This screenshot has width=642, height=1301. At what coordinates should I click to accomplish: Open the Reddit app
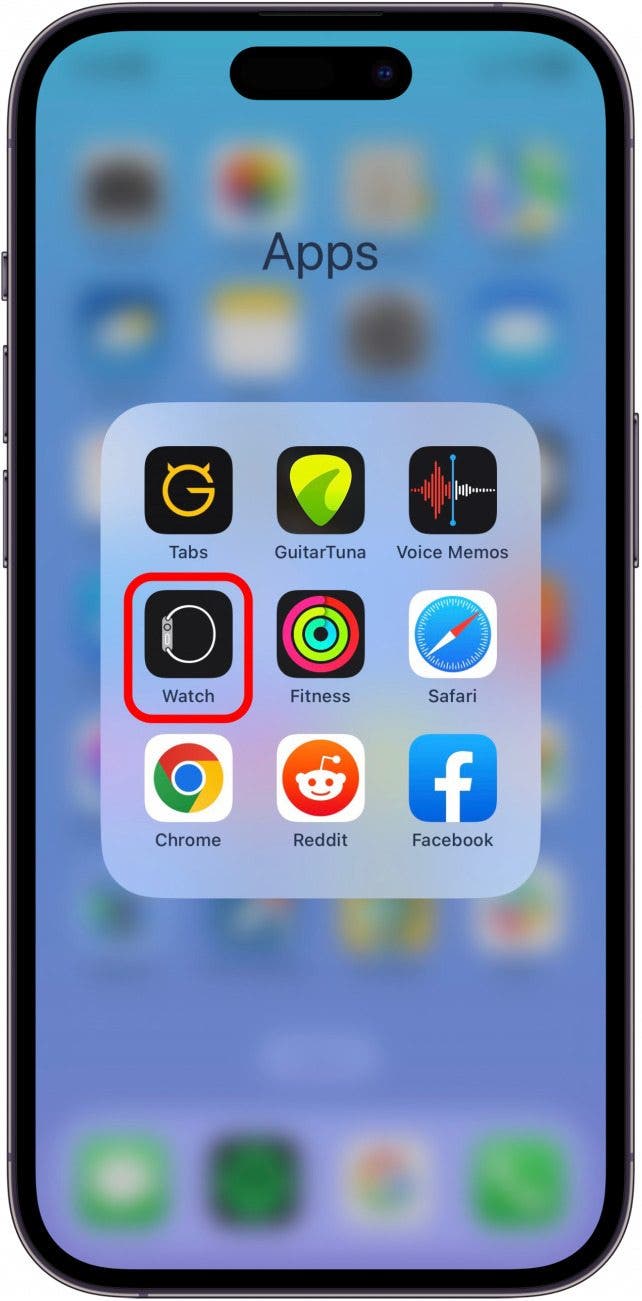(320, 778)
